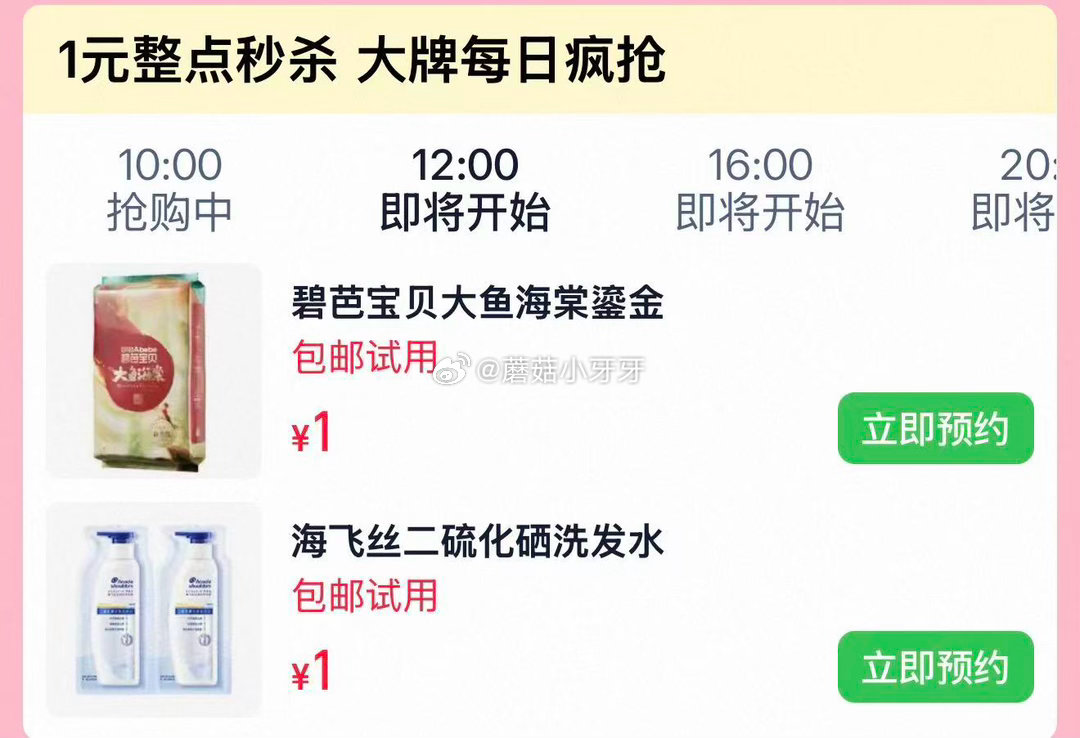
Task: Switch to the 16:00 即将开始 time slot
Action: click(760, 189)
